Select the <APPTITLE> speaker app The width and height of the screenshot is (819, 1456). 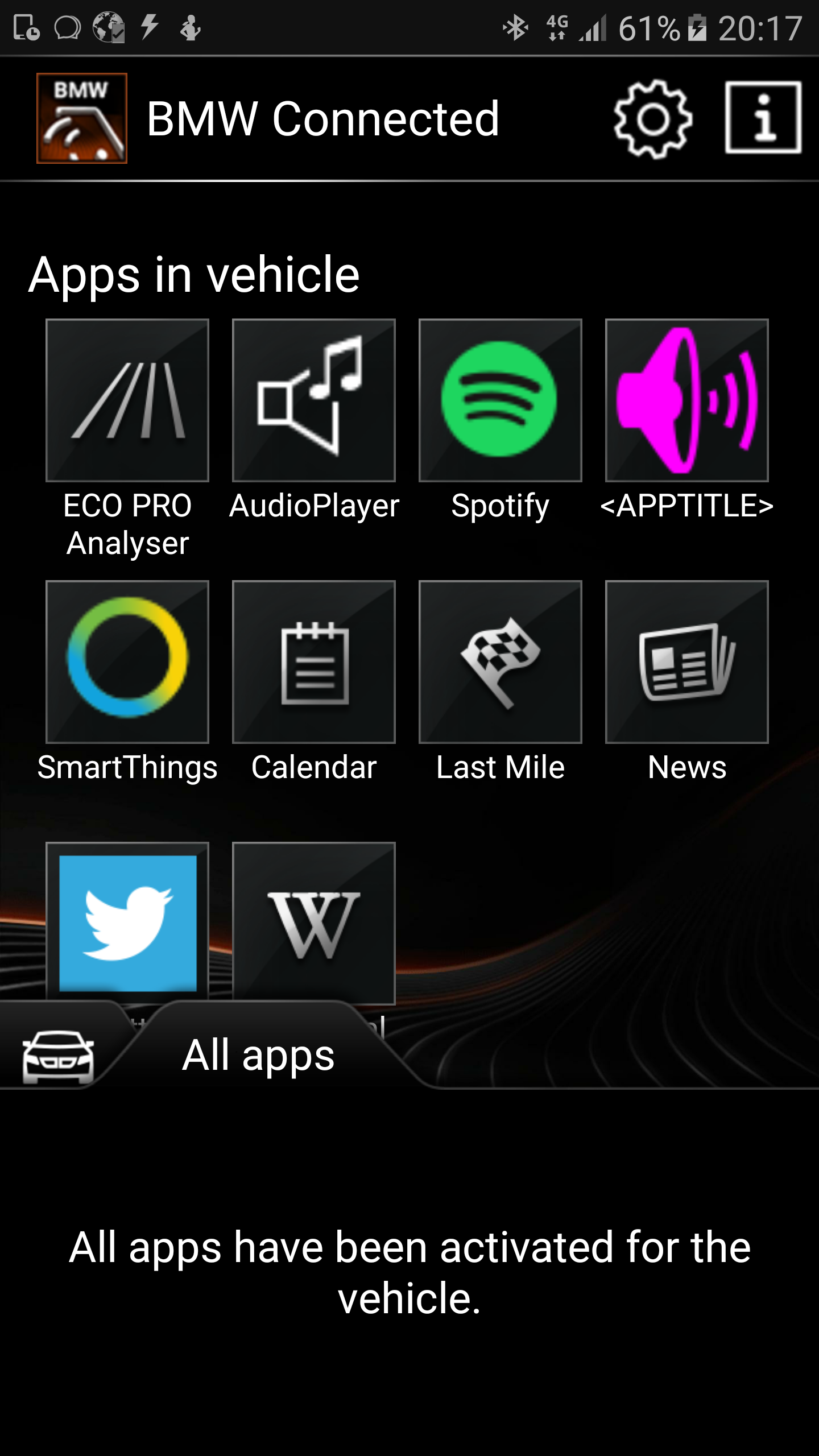[x=687, y=400]
